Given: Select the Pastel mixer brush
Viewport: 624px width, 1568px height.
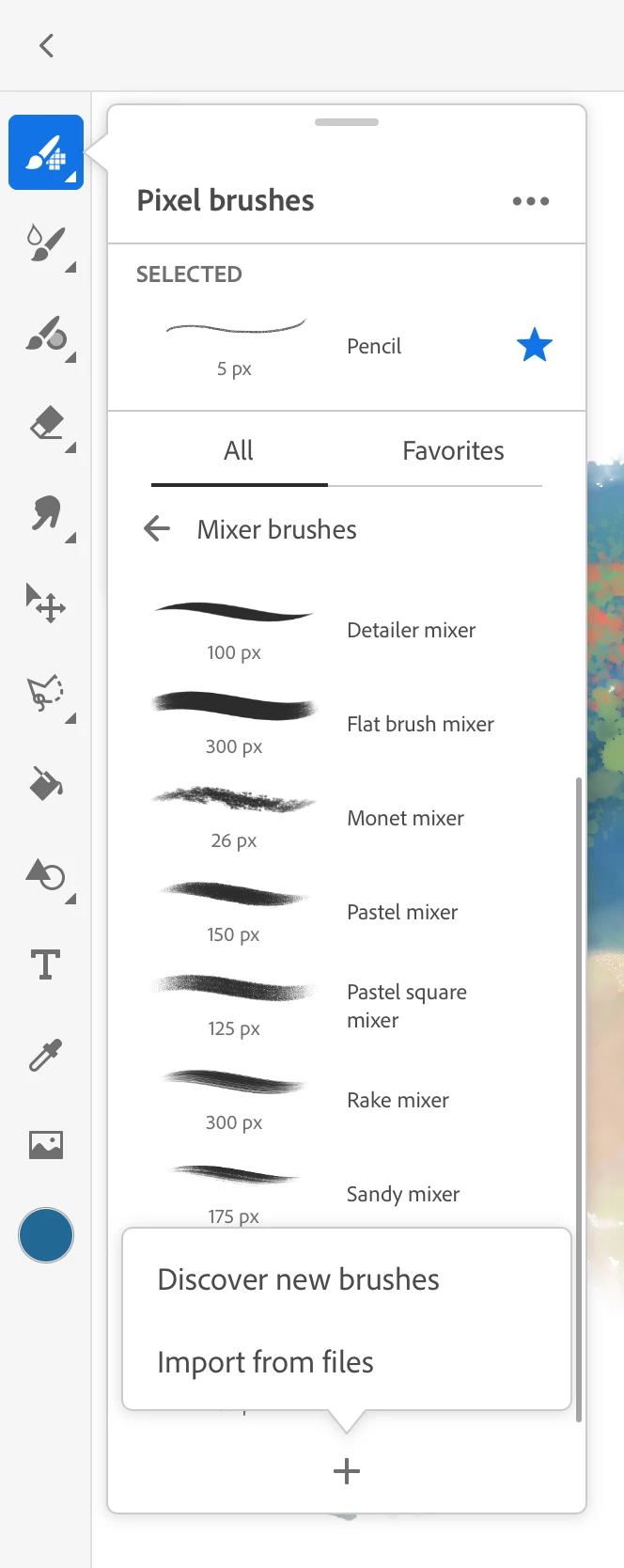Looking at the screenshot, I should pos(402,912).
